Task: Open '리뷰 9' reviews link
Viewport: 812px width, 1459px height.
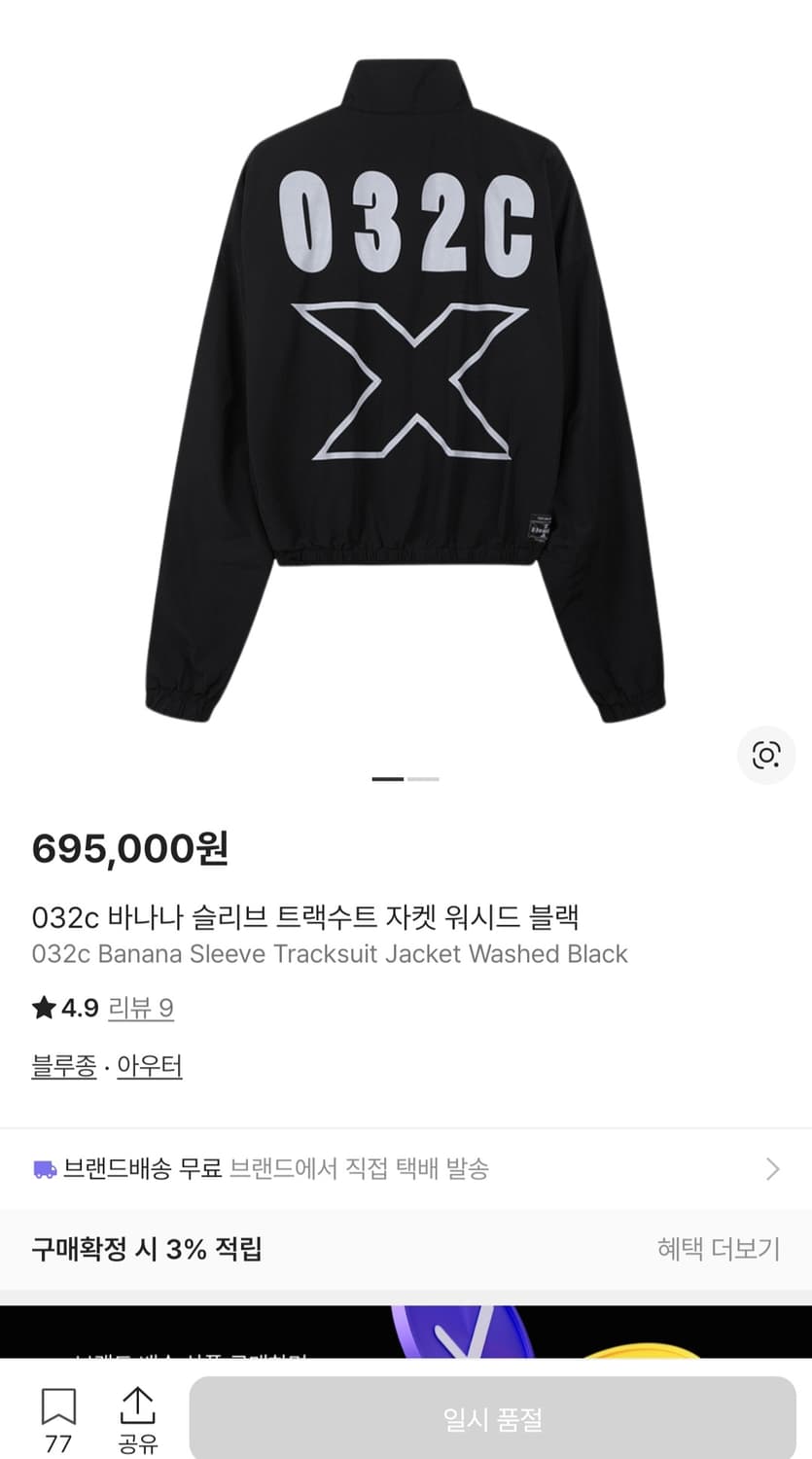Action: pos(141,1010)
